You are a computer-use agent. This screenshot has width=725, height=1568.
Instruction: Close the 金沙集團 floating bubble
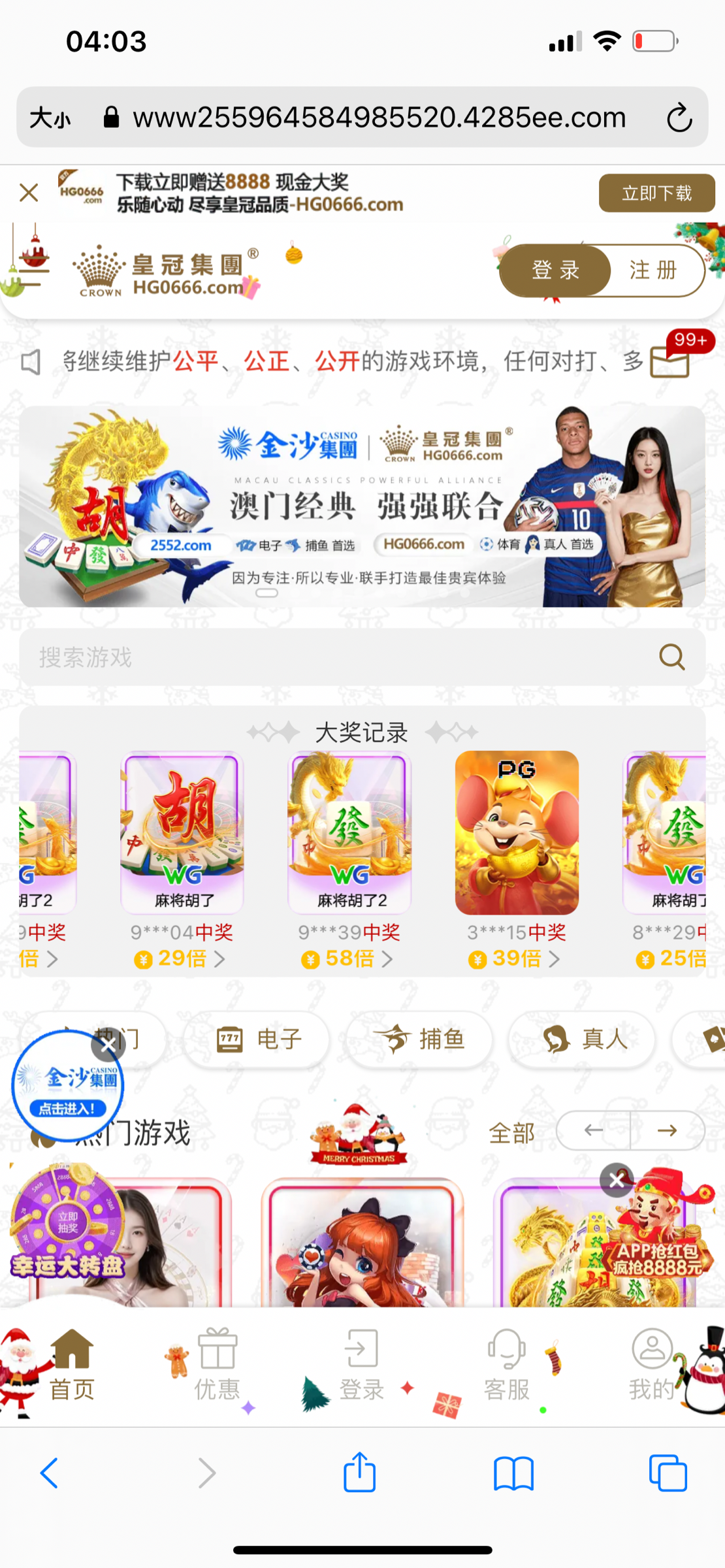pyautogui.click(x=108, y=1044)
